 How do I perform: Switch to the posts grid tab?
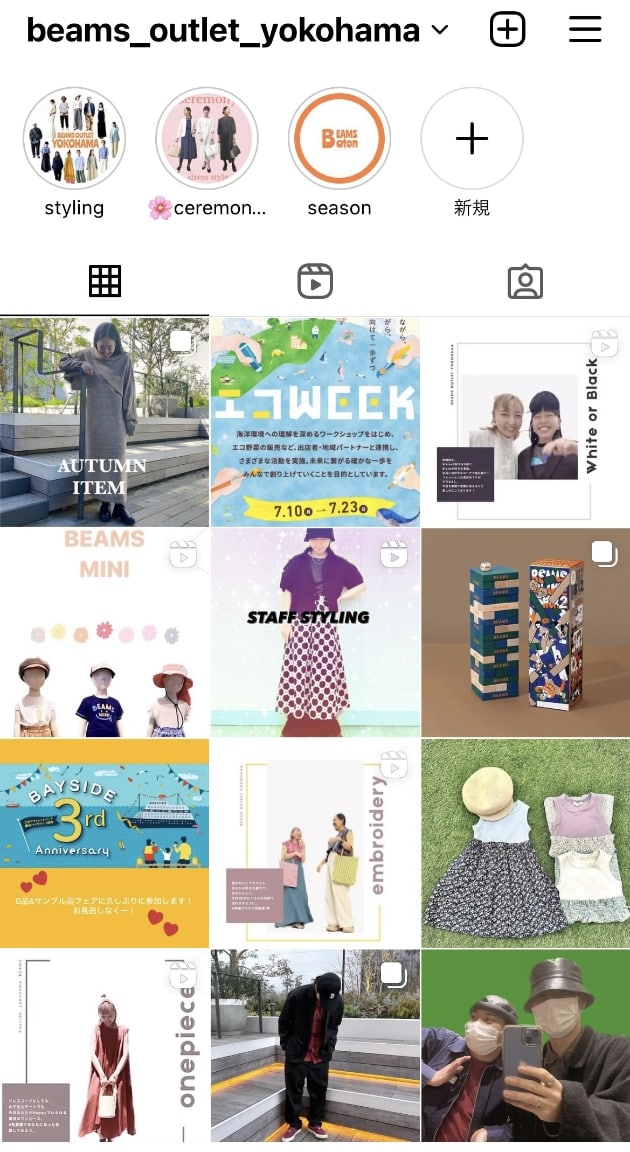[105, 282]
